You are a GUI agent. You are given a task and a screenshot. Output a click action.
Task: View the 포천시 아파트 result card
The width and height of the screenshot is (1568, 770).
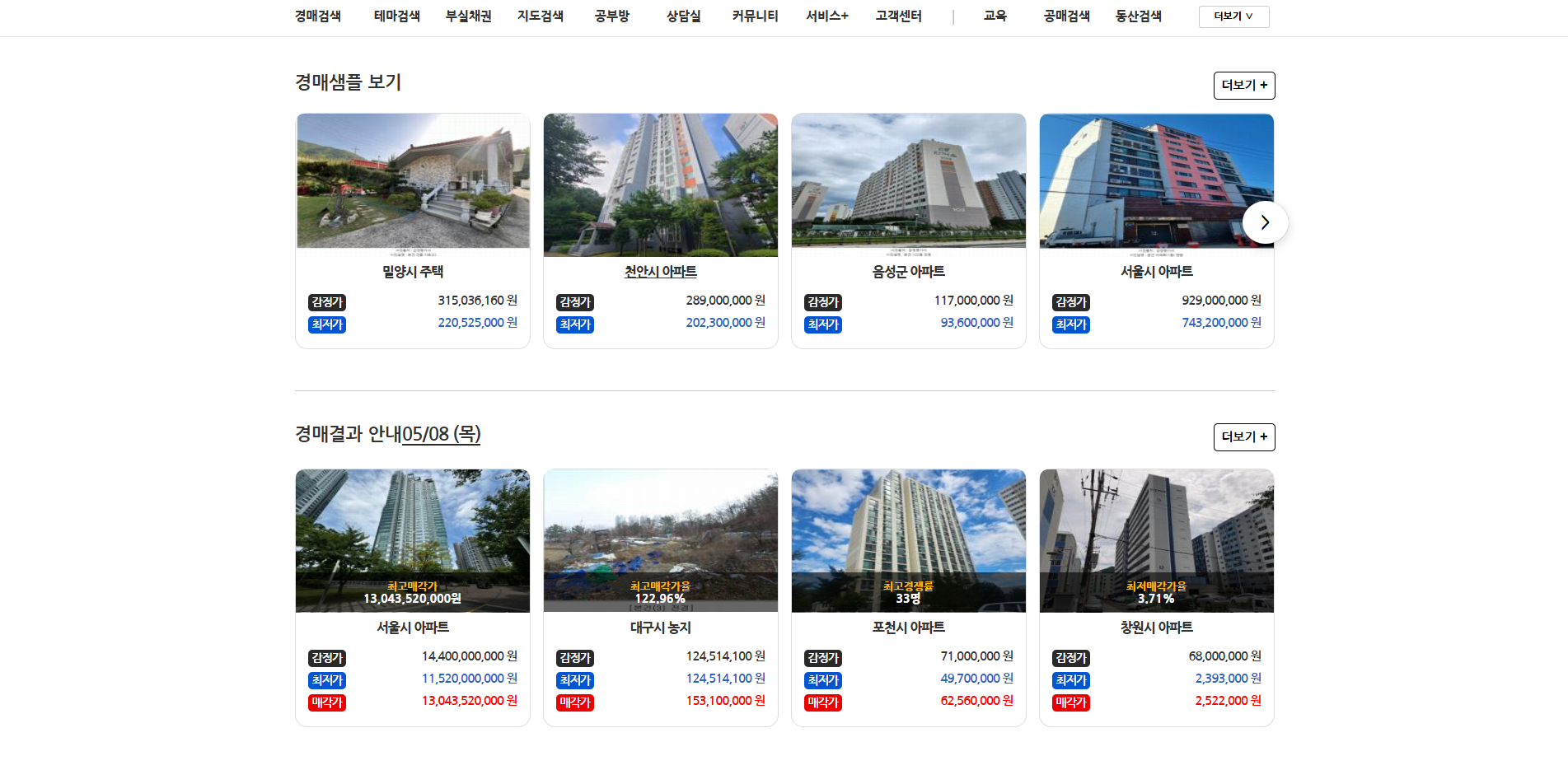click(908, 627)
